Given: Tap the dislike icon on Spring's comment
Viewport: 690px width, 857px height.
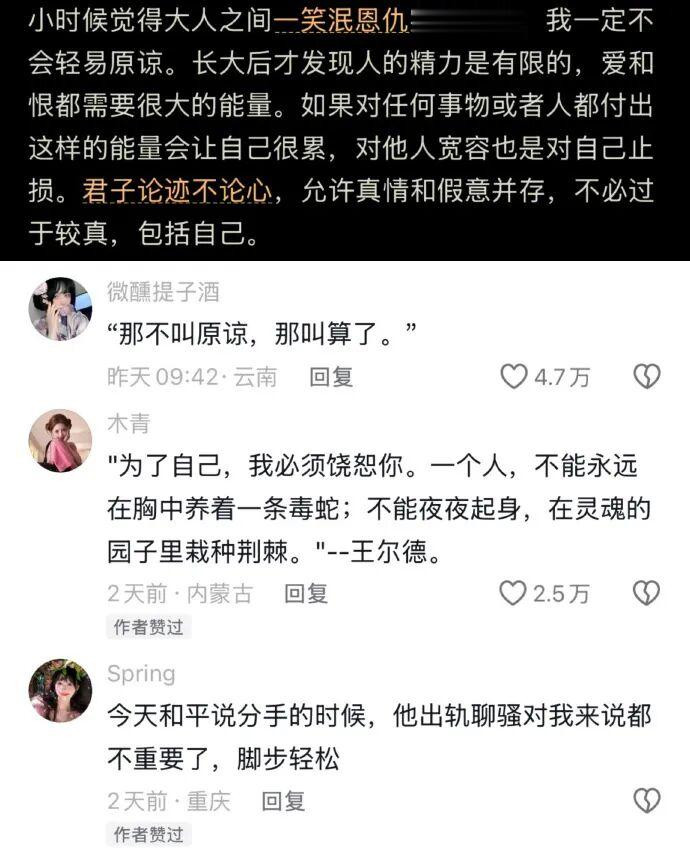Looking at the screenshot, I should click(x=647, y=800).
